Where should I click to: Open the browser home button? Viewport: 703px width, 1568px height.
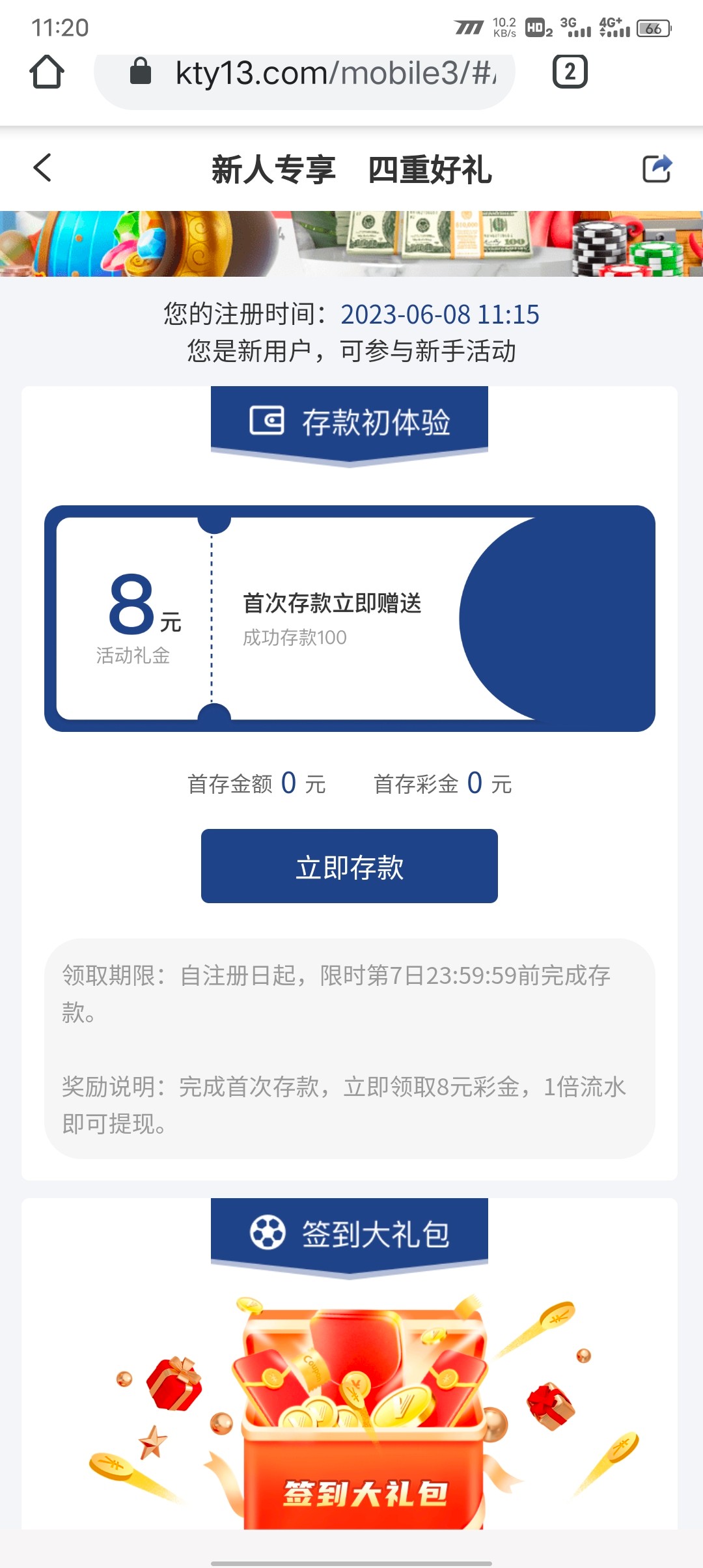coord(47,72)
